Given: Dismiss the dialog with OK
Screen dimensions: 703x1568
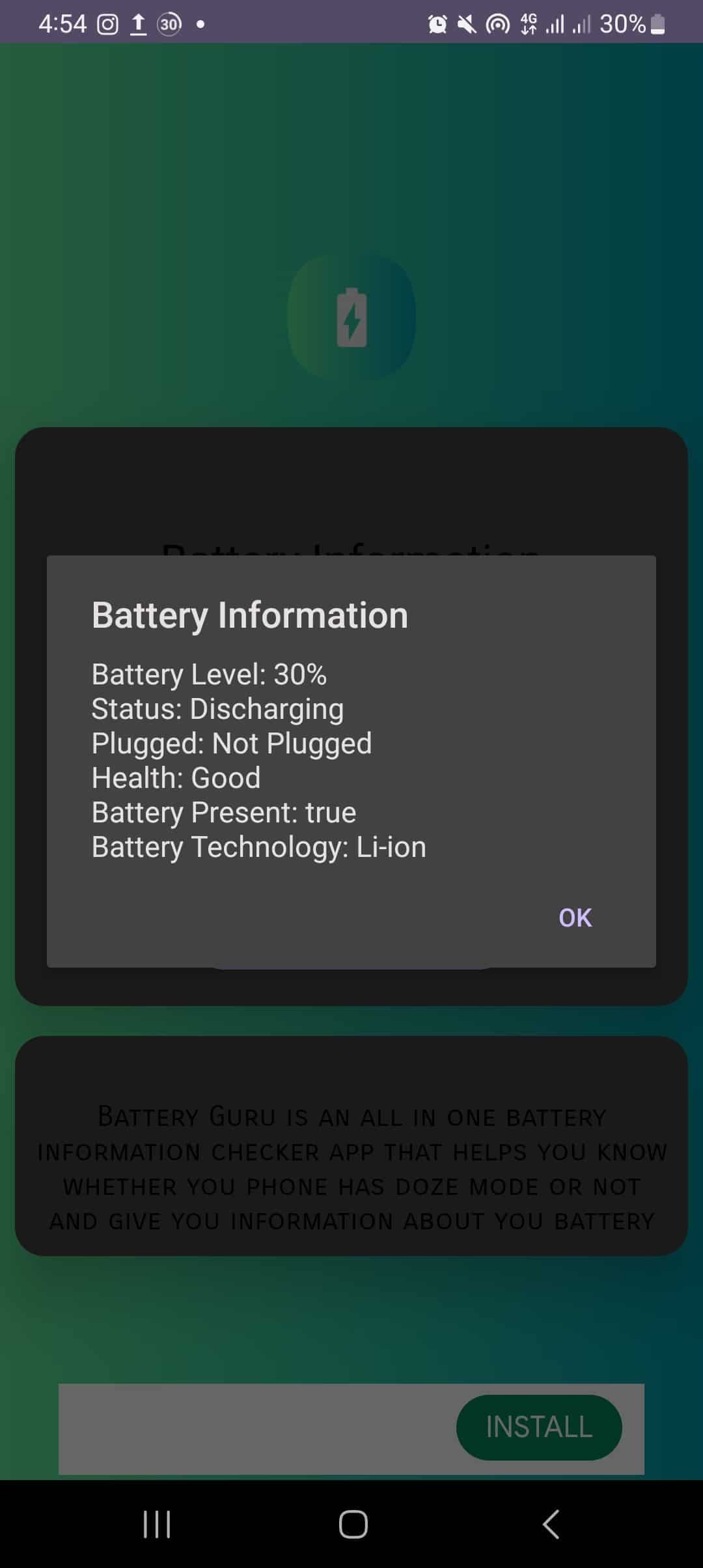Looking at the screenshot, I should pos(575,917).
